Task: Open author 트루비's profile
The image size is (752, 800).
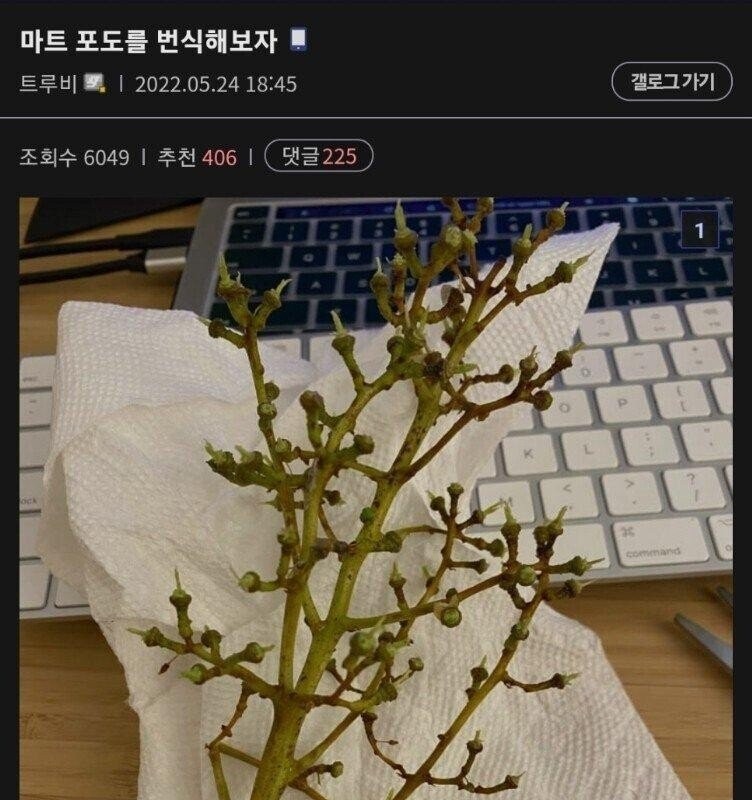Action: tap(48, 84)
